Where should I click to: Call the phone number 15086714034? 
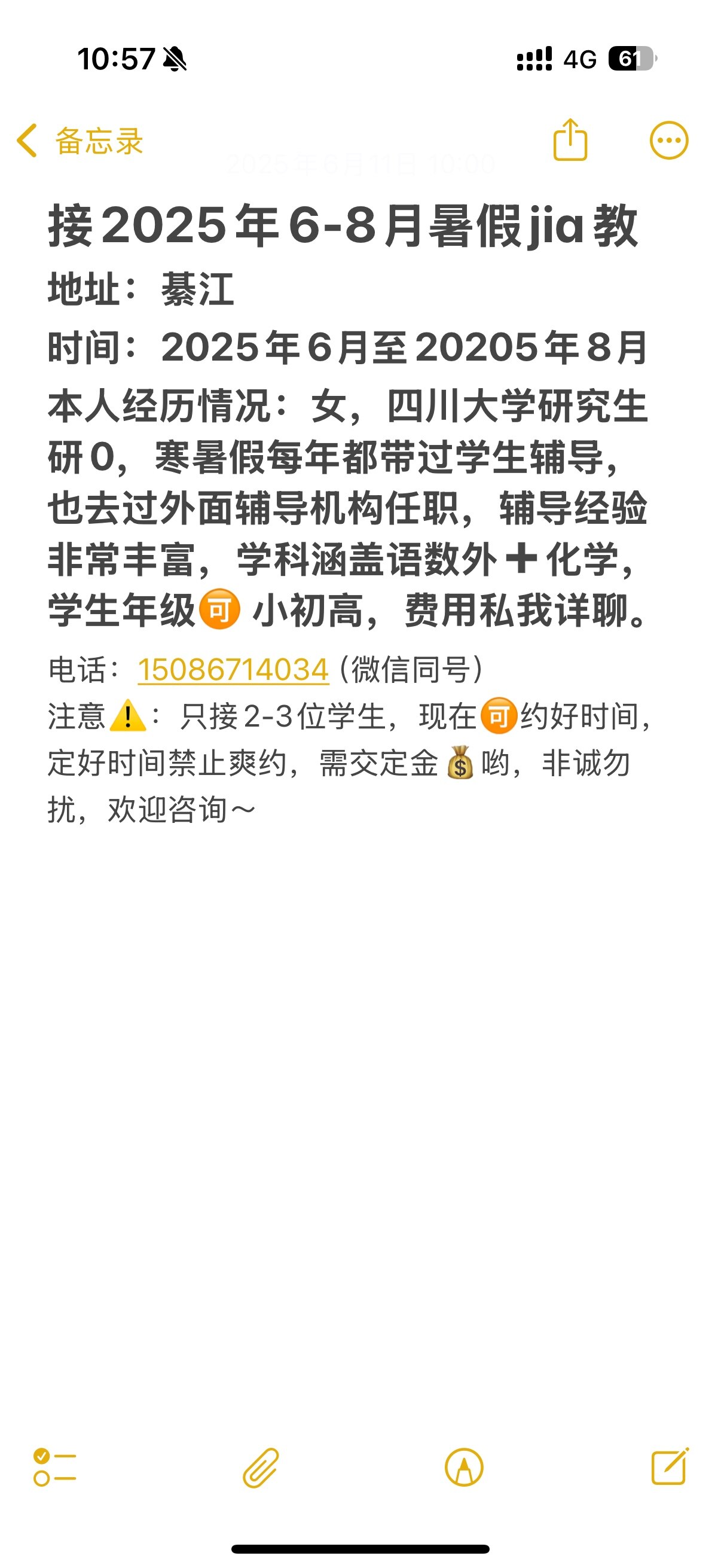point(233,670)
